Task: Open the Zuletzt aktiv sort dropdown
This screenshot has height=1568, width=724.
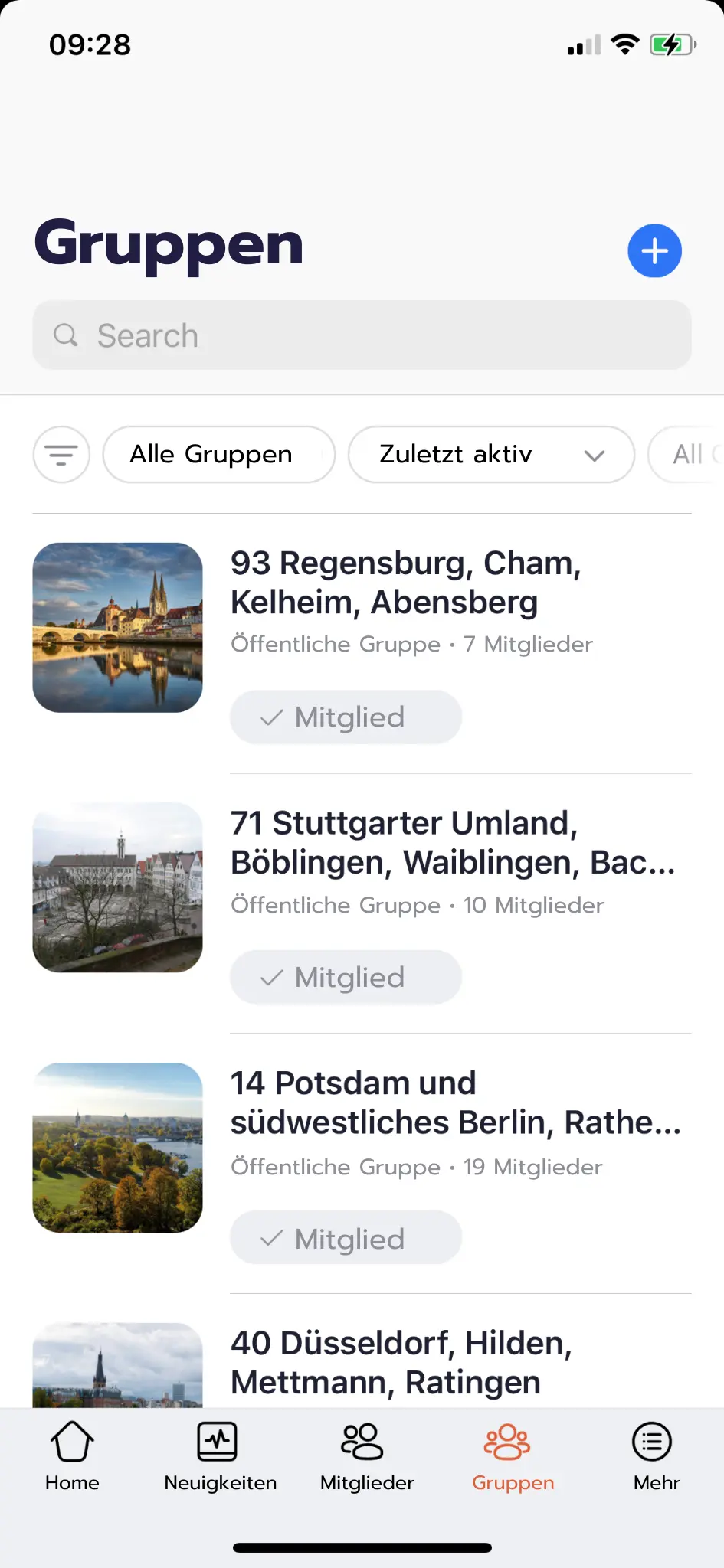Action: tap(490, 454)
